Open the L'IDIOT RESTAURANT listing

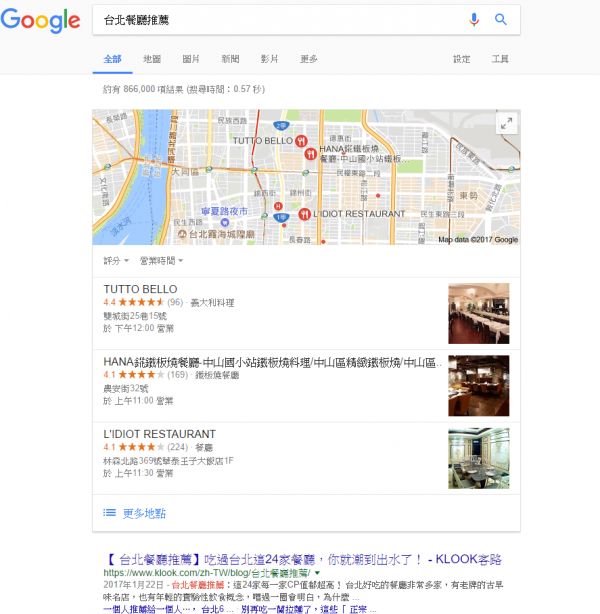(x=159, y=434)
